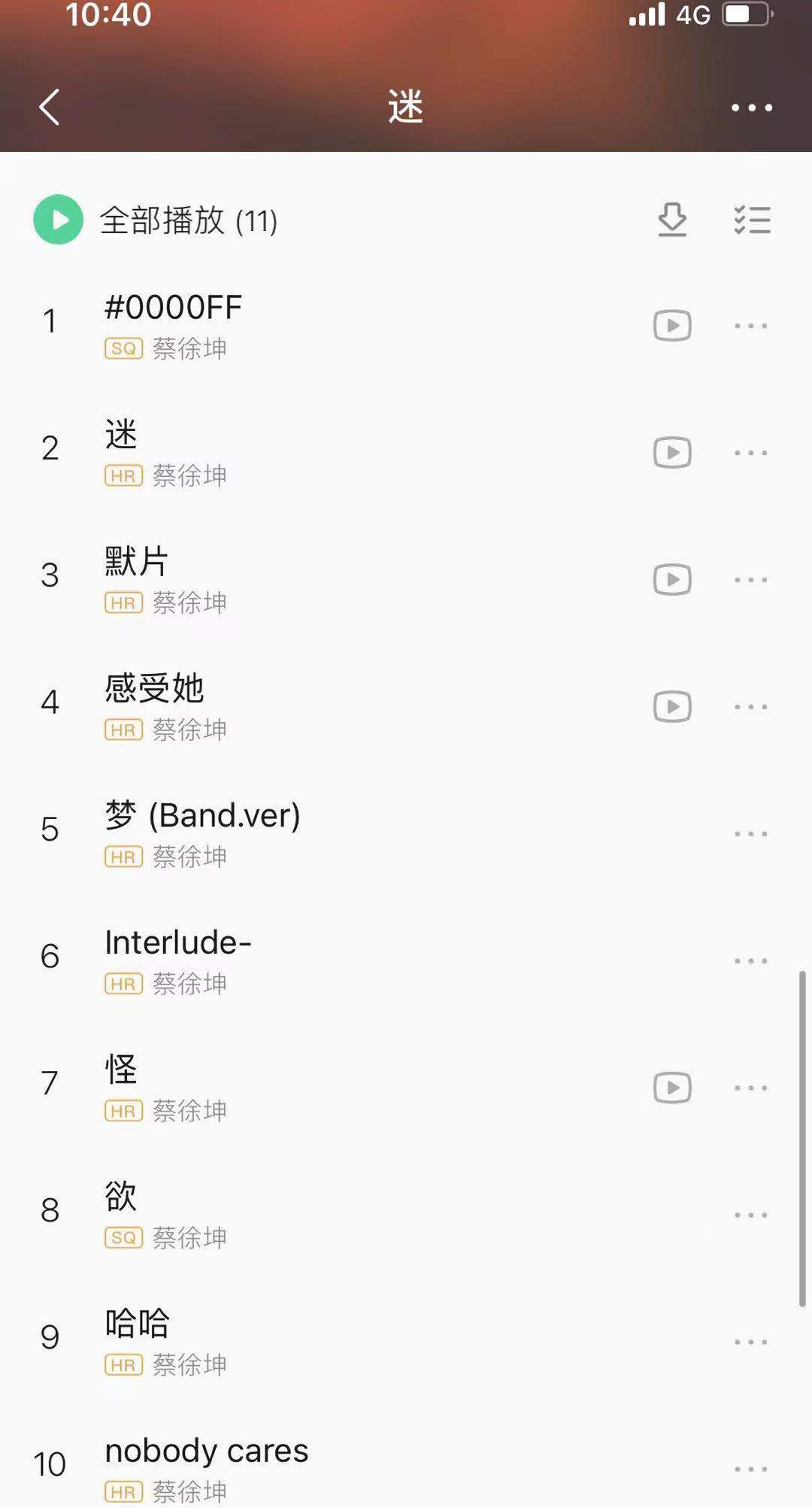Image resolution: width=812 pixels, height=1508 pixels.
Task: Open more options for 哈哈
Action: 750,1343
